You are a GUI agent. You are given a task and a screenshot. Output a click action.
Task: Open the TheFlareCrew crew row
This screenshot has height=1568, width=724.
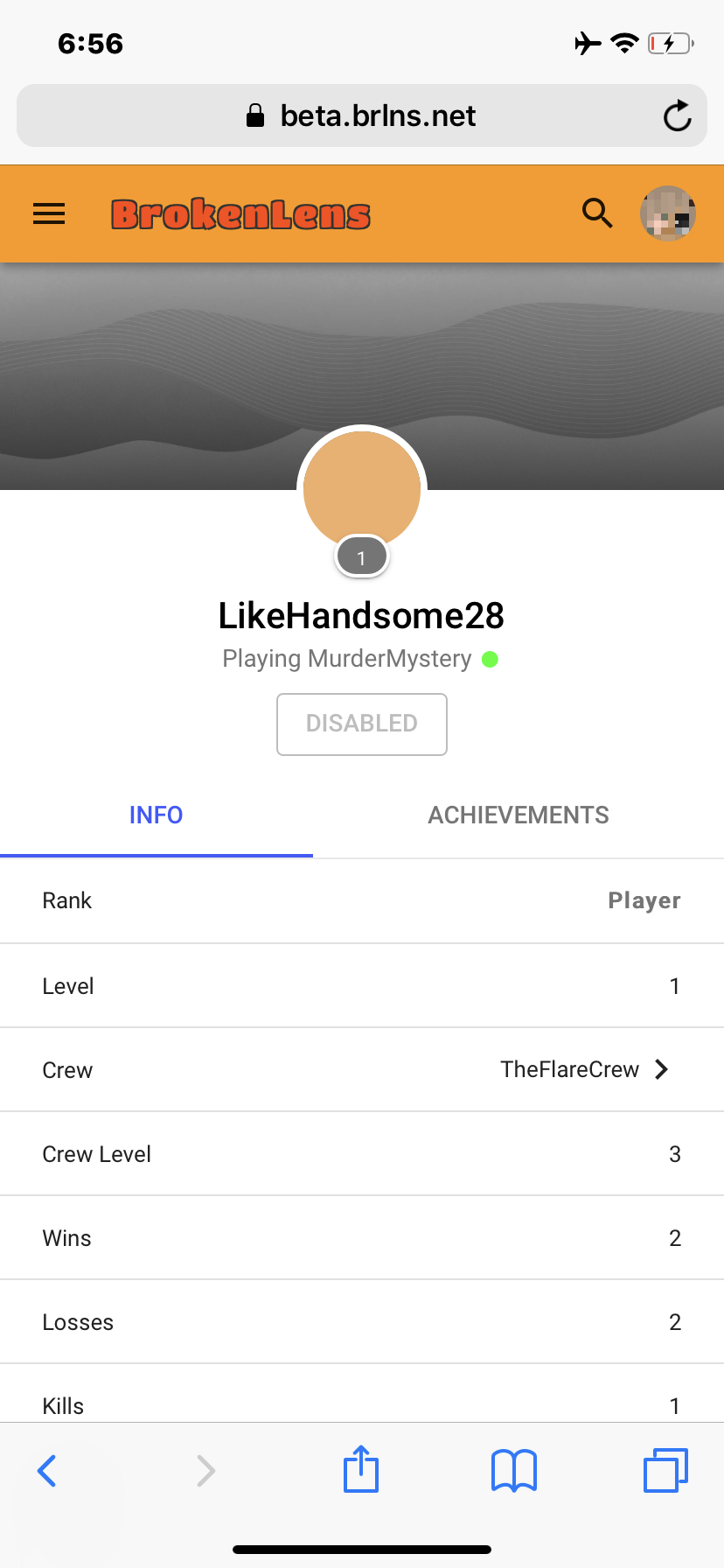(x=362, y=1069)
